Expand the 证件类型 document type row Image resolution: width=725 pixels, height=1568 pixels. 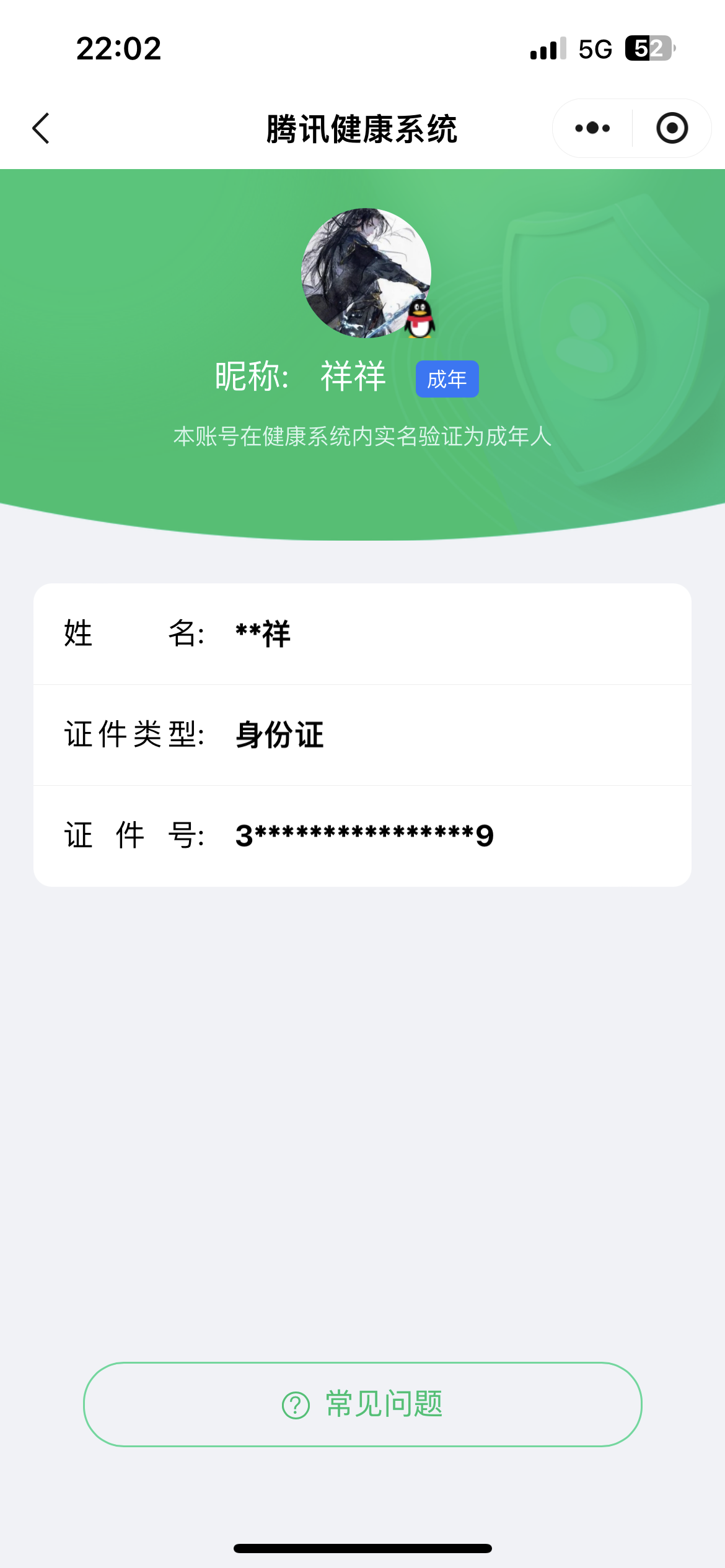tap(362, 734)
